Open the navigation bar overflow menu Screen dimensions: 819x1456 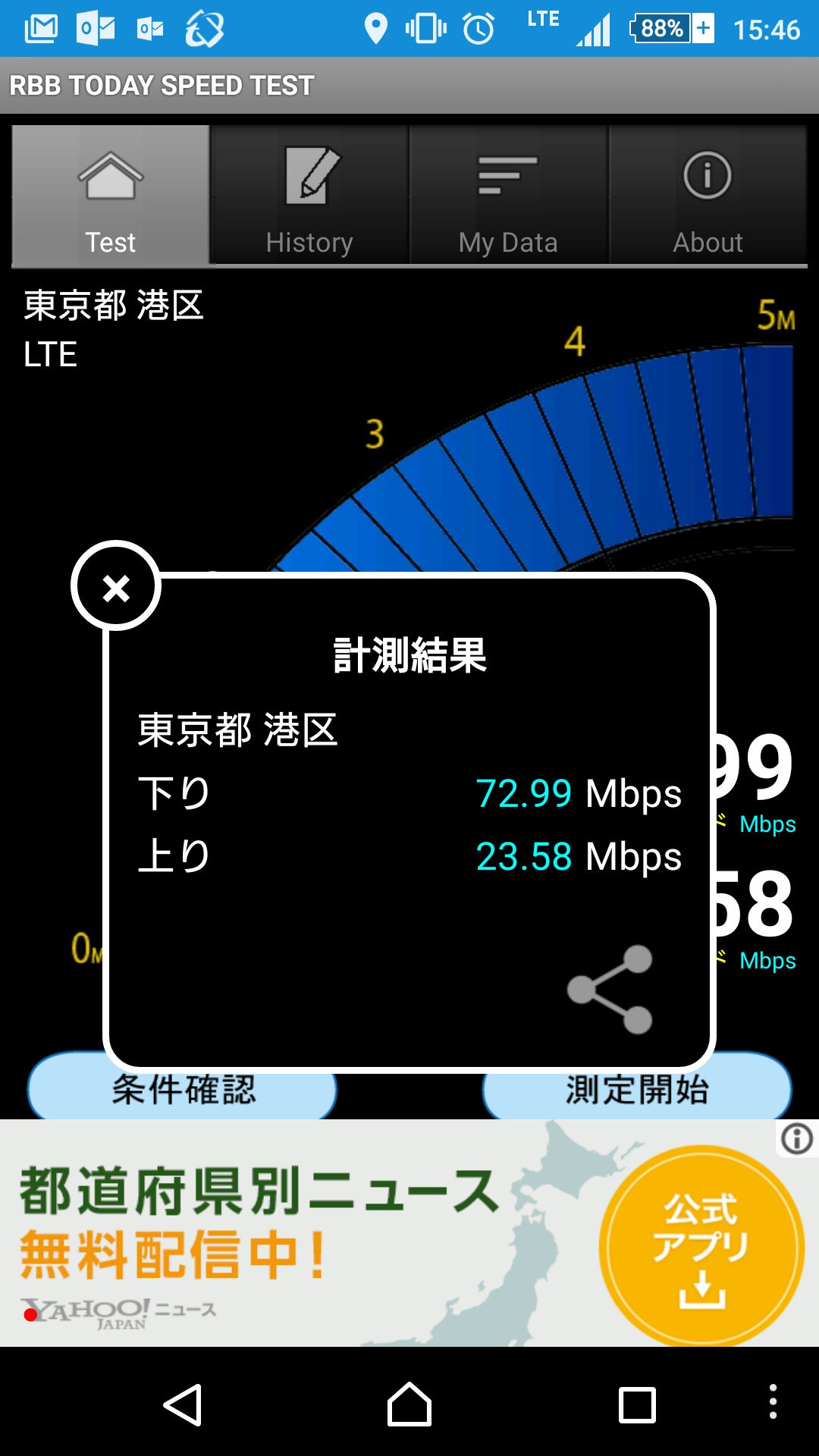(772, 1401)
